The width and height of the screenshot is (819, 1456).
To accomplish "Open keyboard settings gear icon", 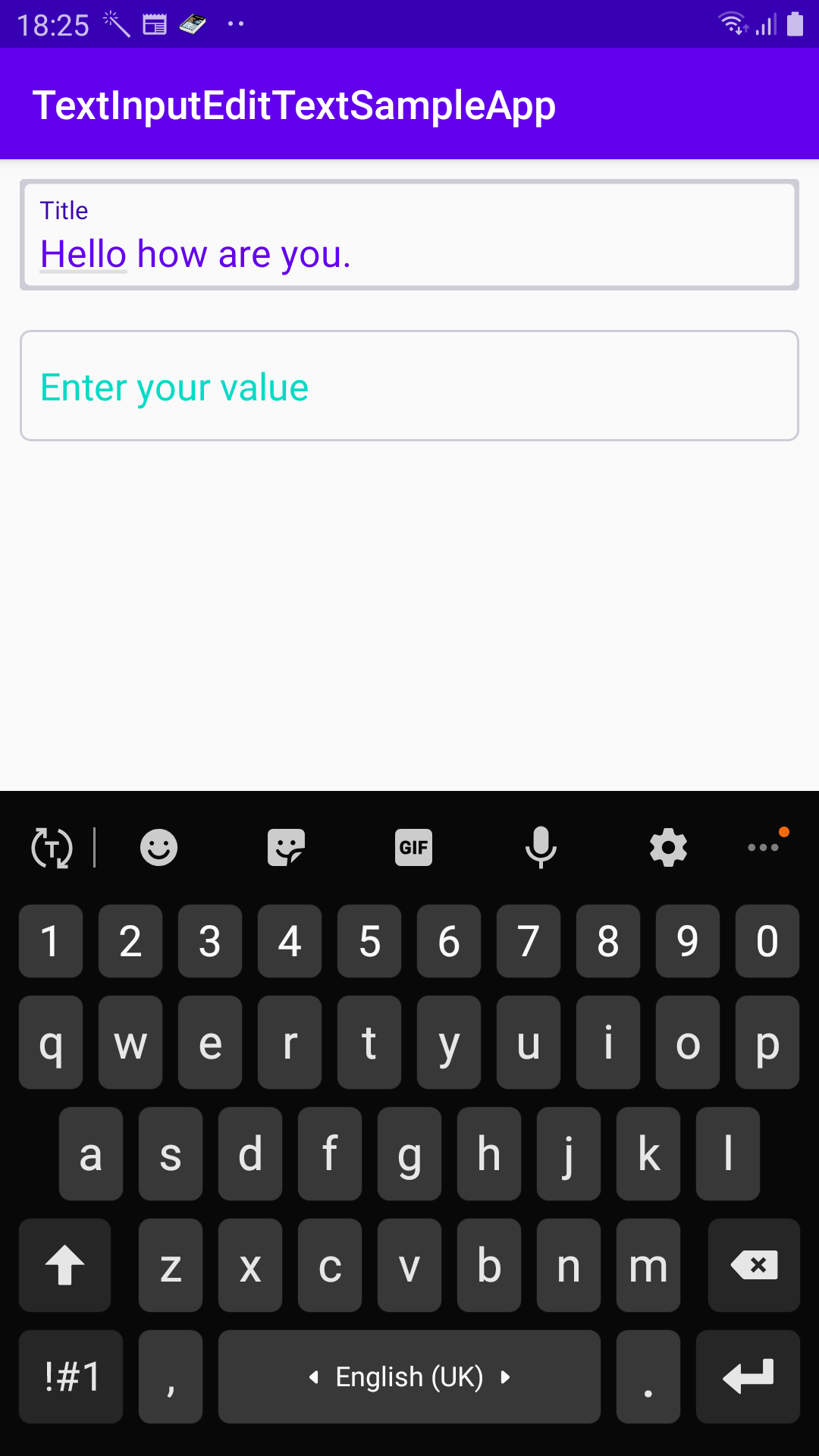I will pyautogui.click(x=669, y=847).
